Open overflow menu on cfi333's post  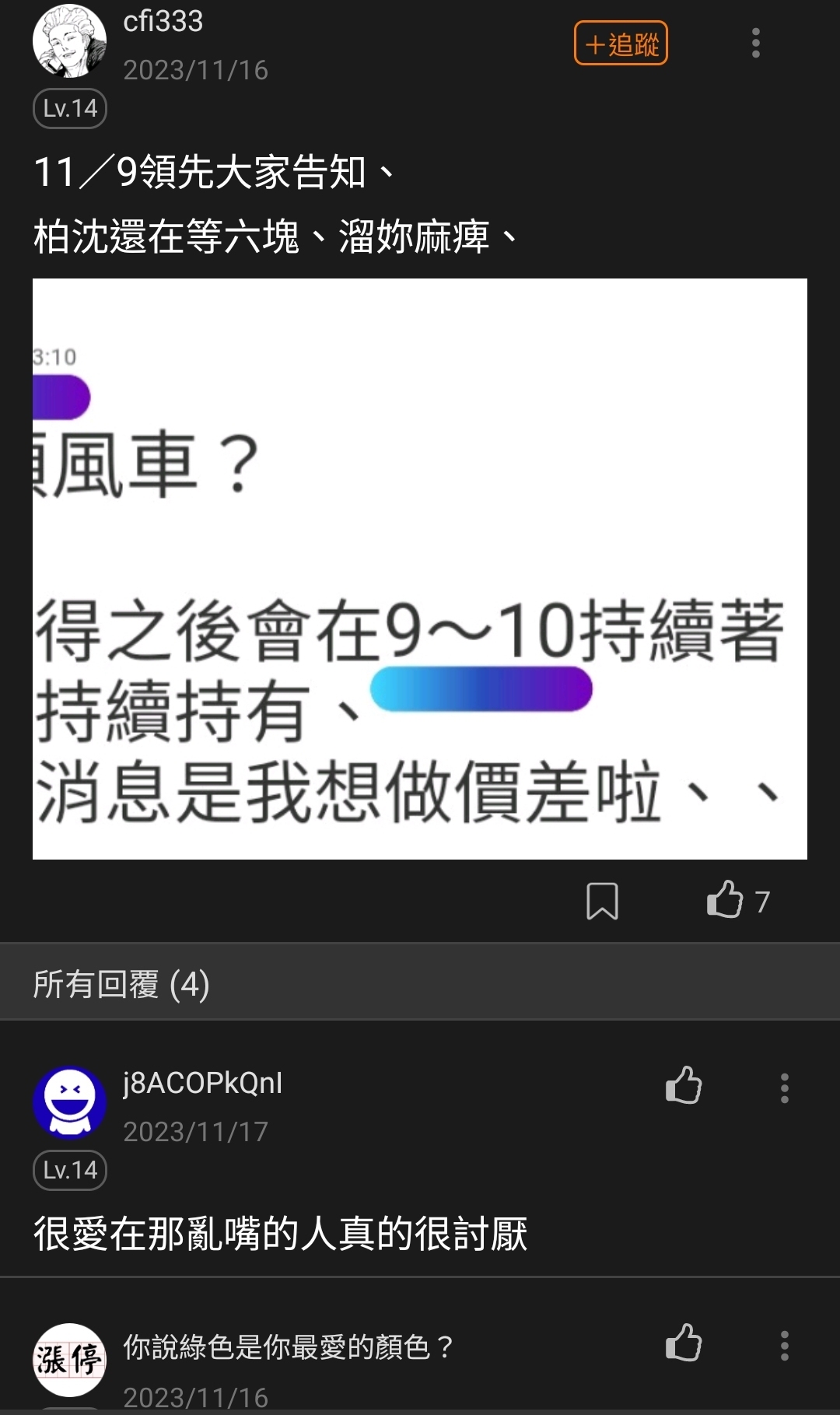[755, 43]
